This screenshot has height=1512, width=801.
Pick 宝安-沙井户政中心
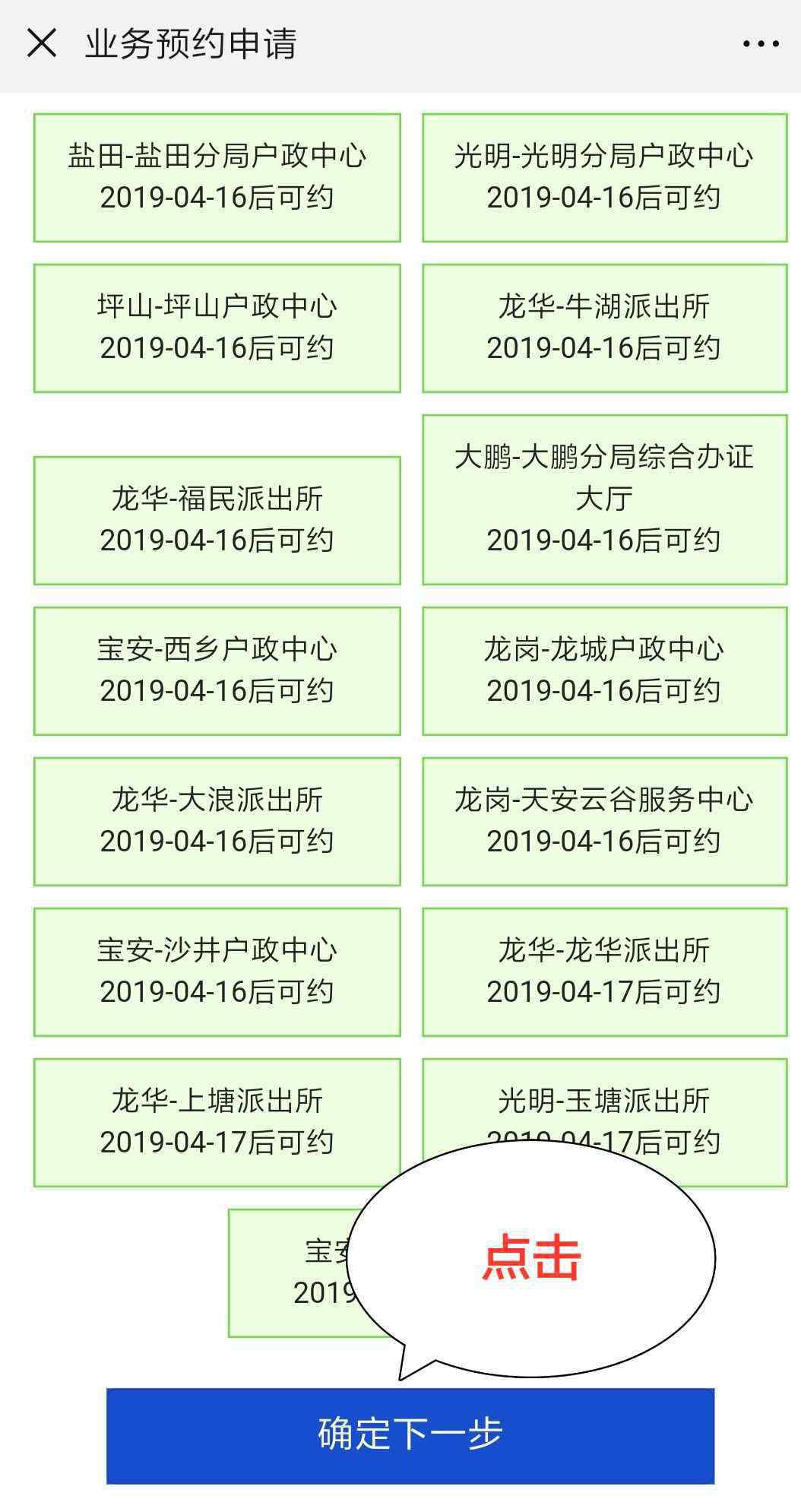coord(217,972)
